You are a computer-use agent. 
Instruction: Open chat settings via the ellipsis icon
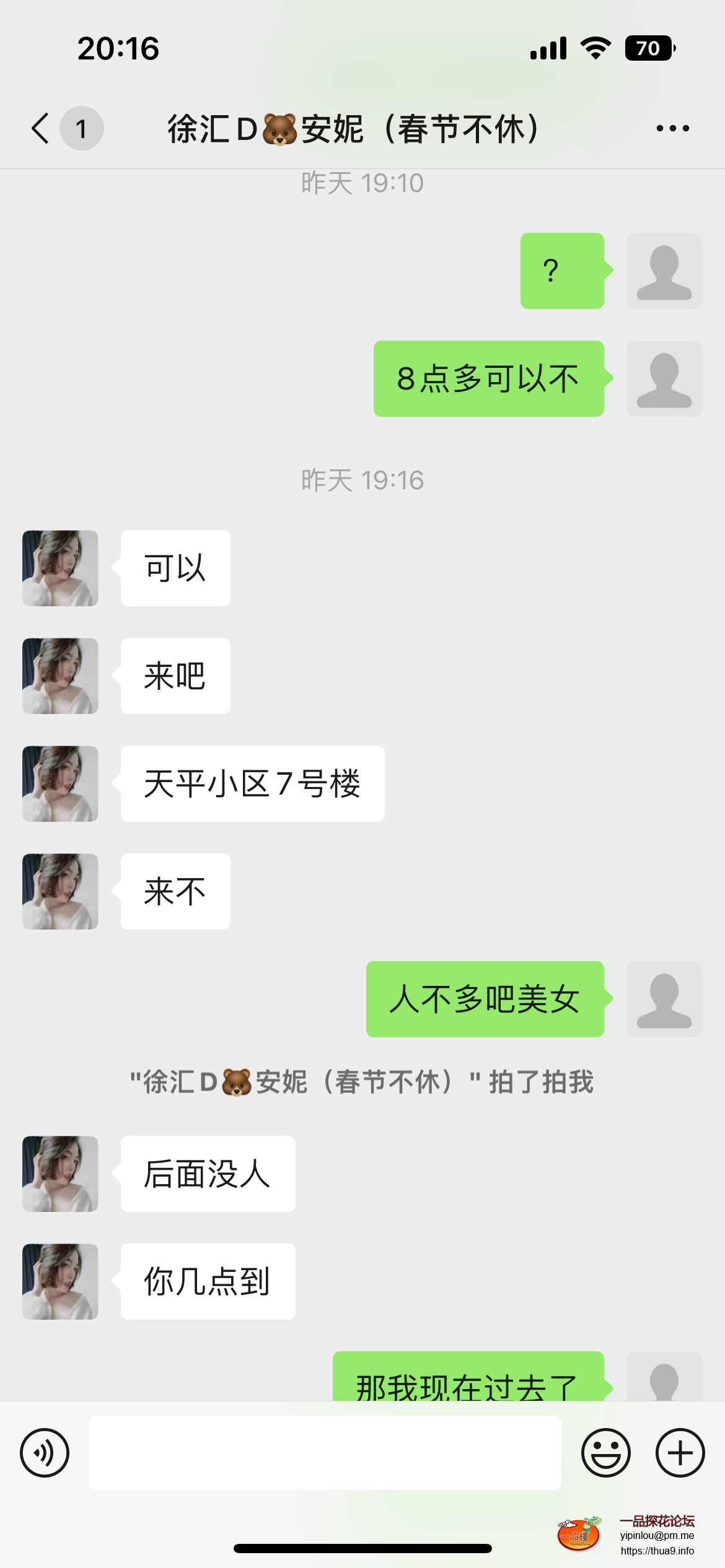(672, 128)
